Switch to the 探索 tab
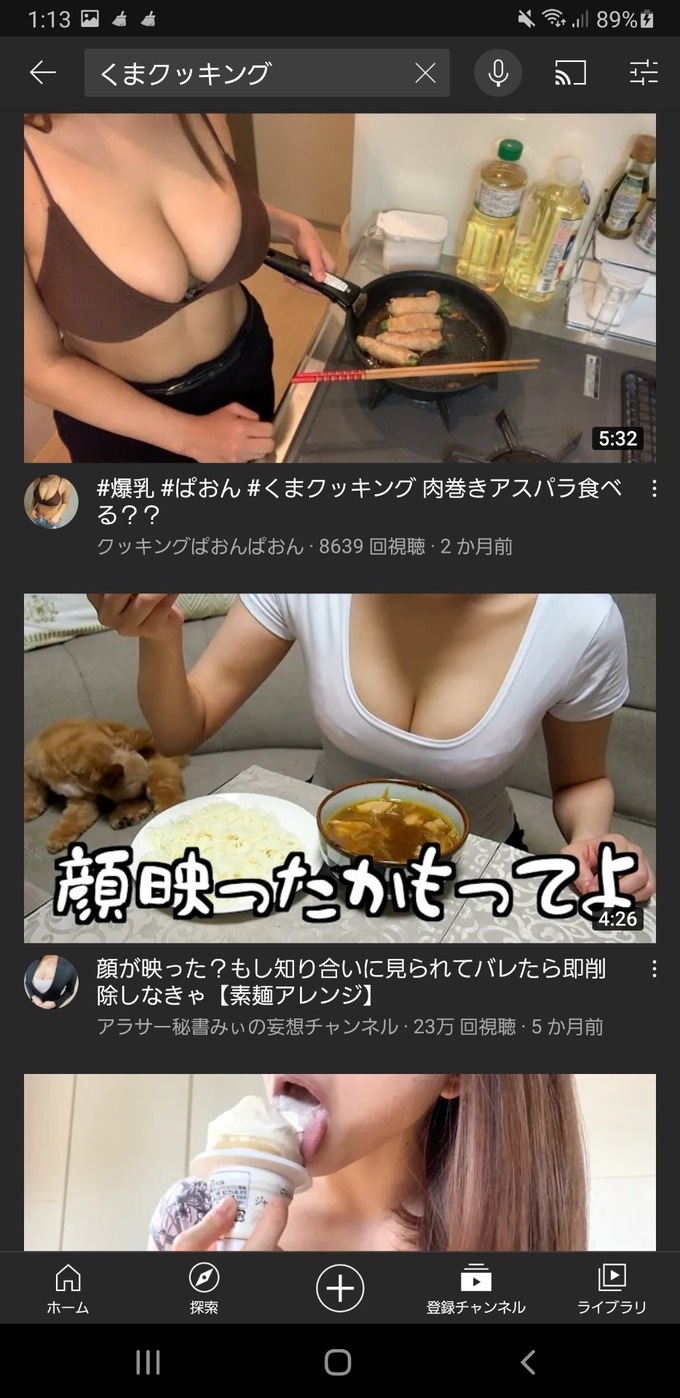The image size is (680, 1398). 204,1288
